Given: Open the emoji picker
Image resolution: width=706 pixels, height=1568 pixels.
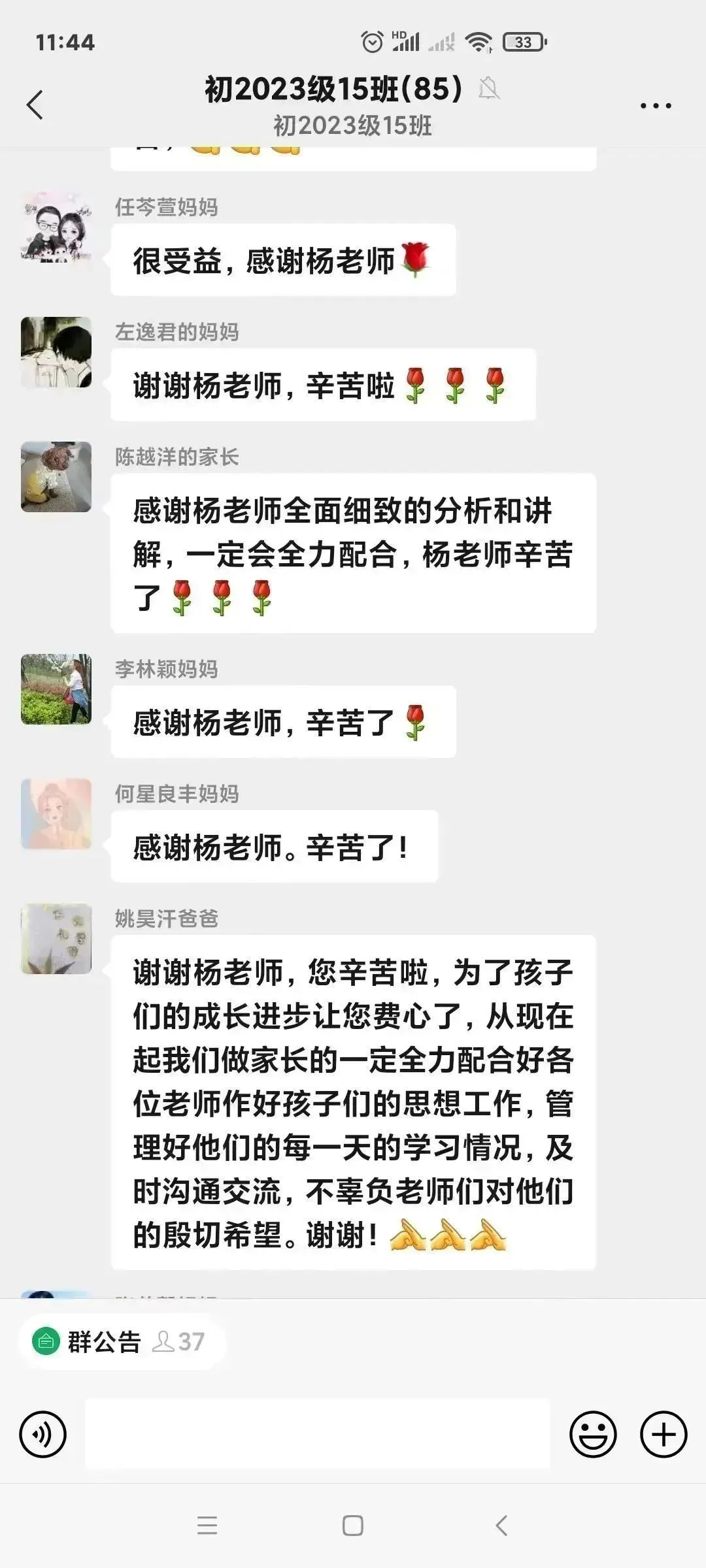Looking at the screenshot, I should tap(593, 1435).
